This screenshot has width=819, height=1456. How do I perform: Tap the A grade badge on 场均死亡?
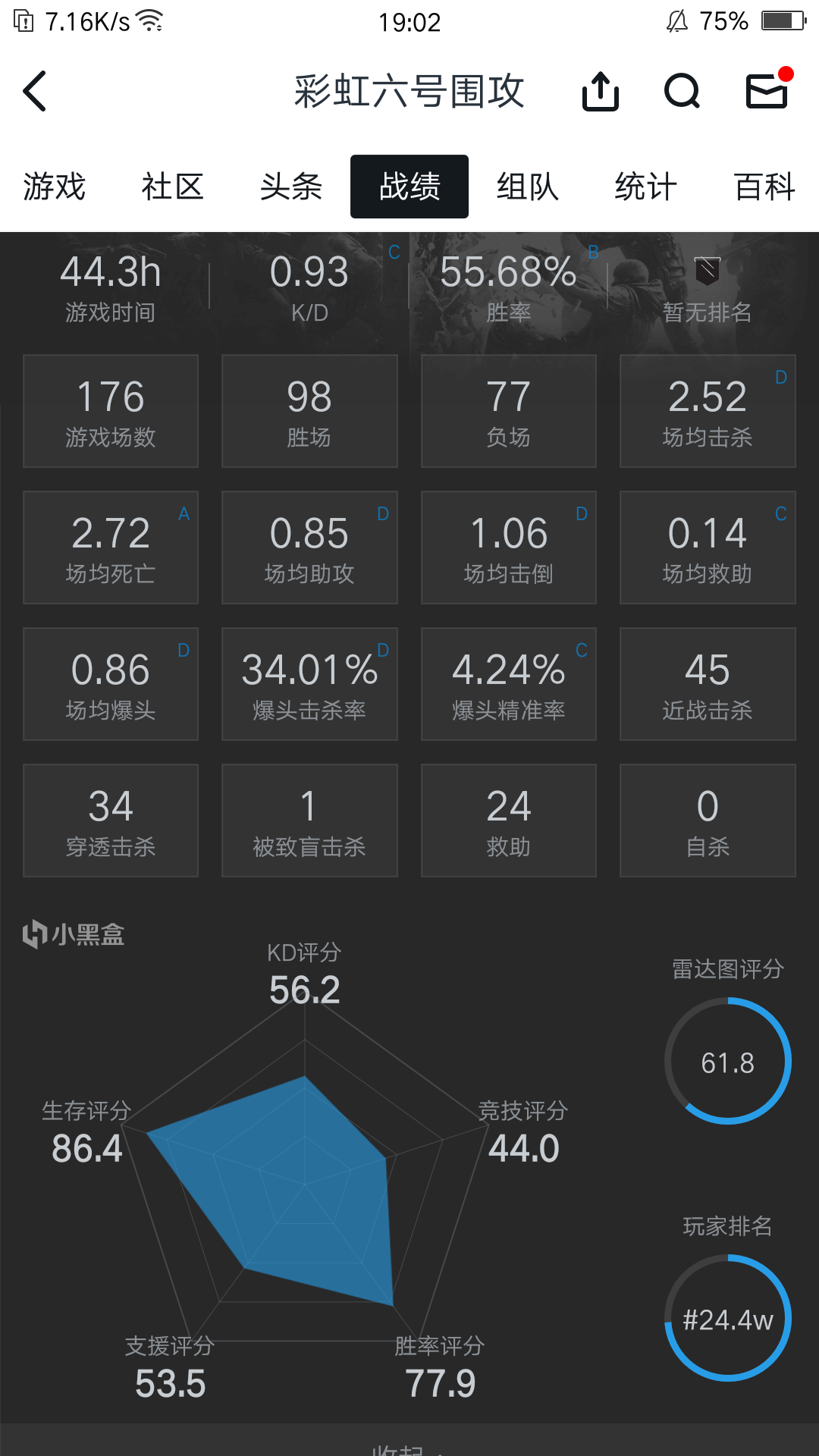[183, 513]
